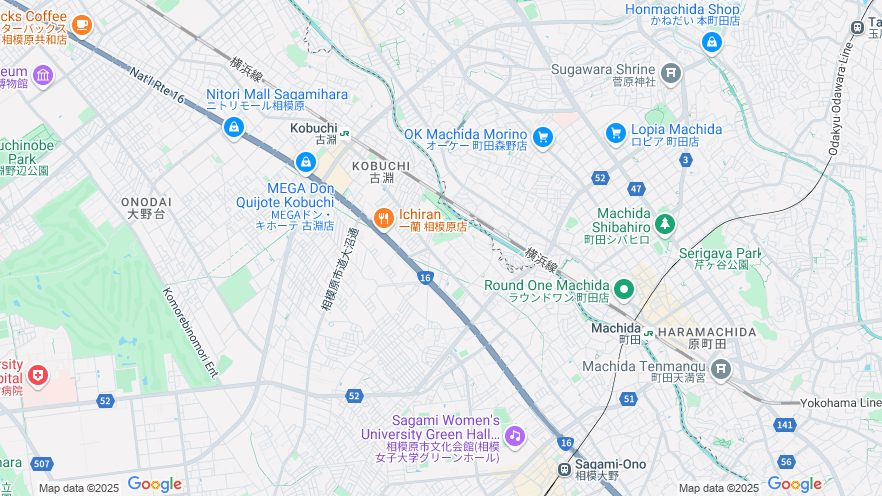The image size is (882, 496).
Task: Open the Kobuchi station icon
Action: pos(345,133)
